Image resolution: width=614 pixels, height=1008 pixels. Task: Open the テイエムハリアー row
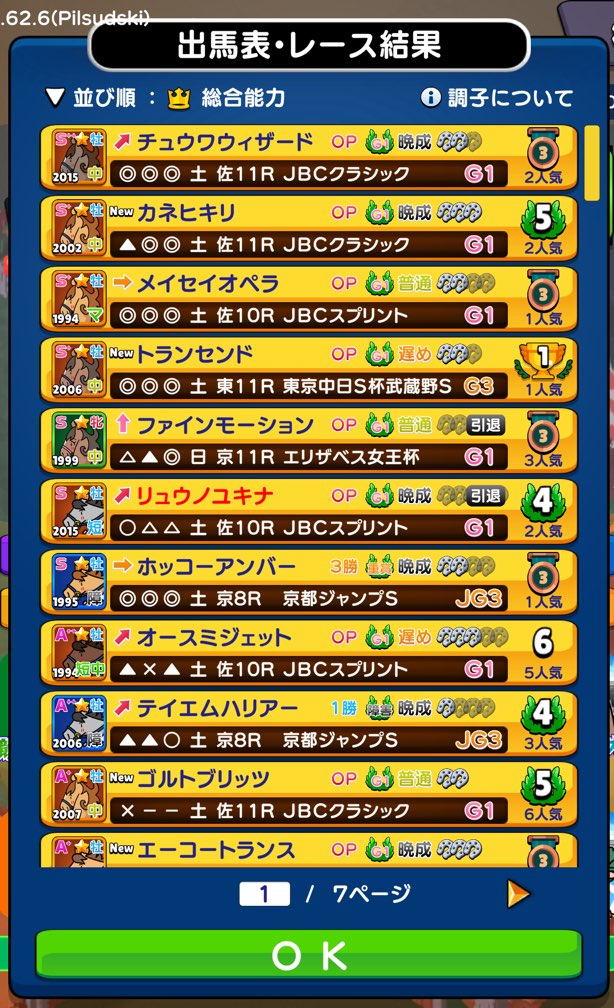pos(309,725)
